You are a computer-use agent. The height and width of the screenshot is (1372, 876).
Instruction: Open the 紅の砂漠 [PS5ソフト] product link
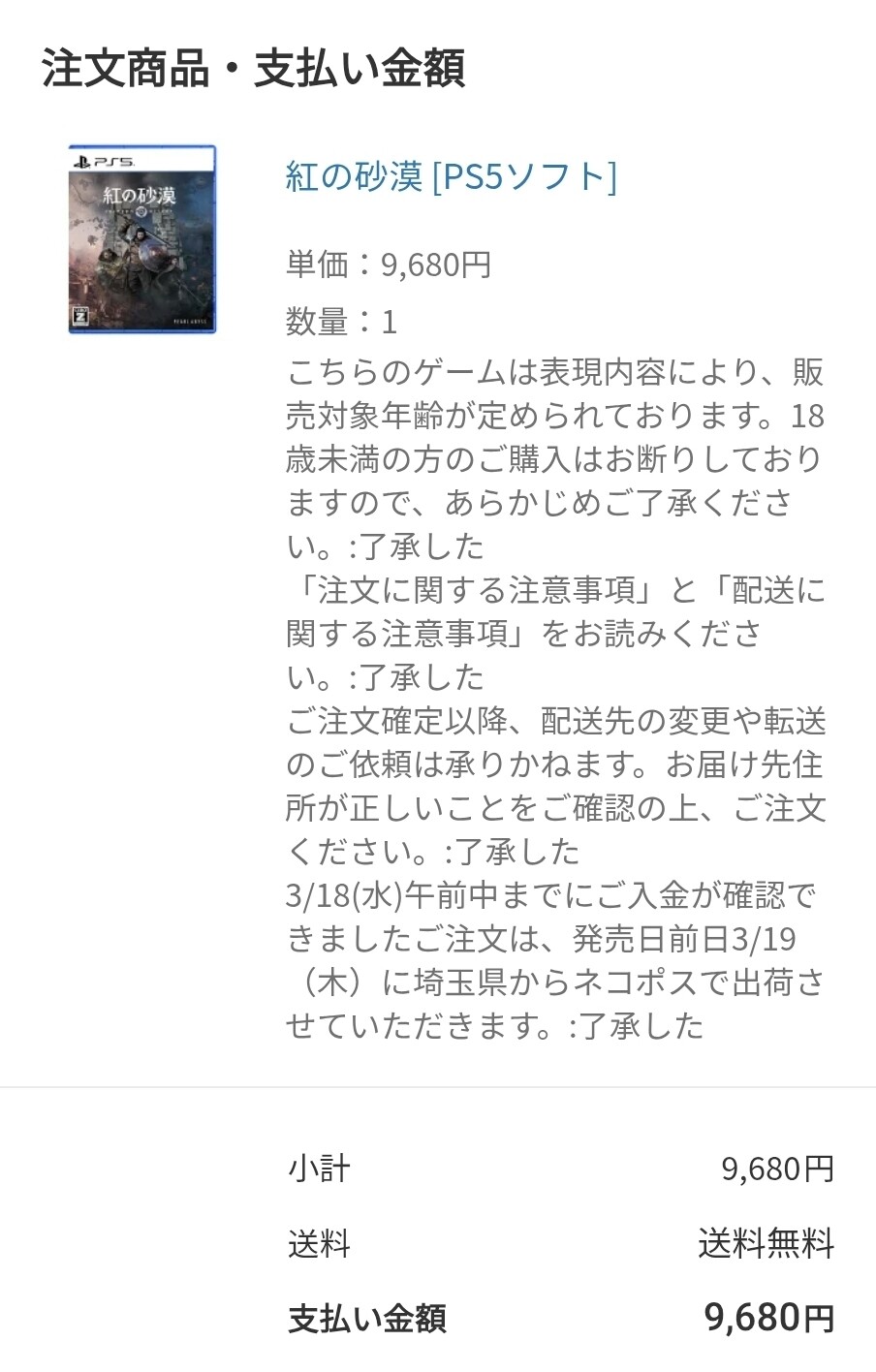(451, 176)
